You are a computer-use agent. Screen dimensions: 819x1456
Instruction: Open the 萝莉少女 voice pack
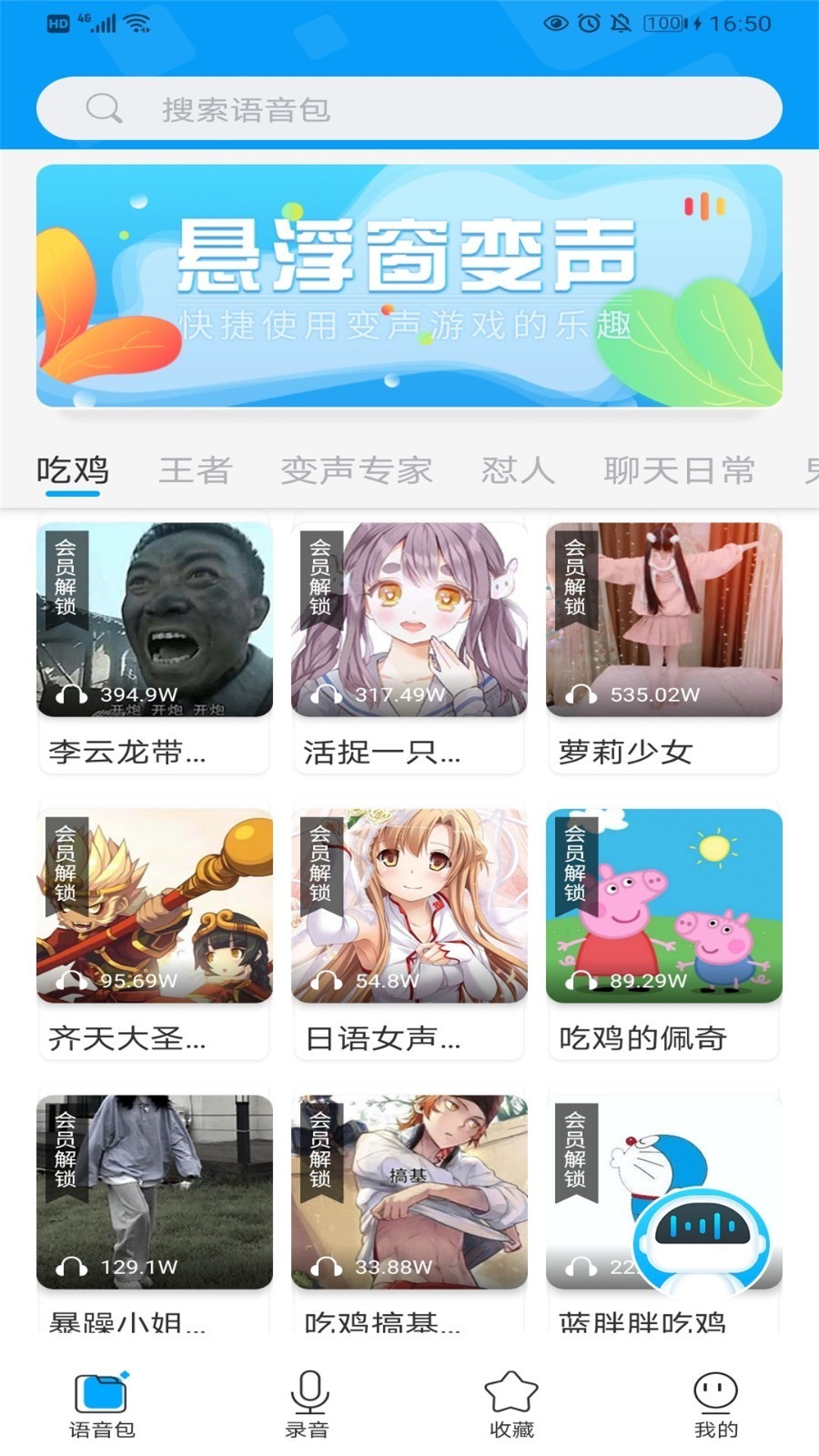pos(664,646)
